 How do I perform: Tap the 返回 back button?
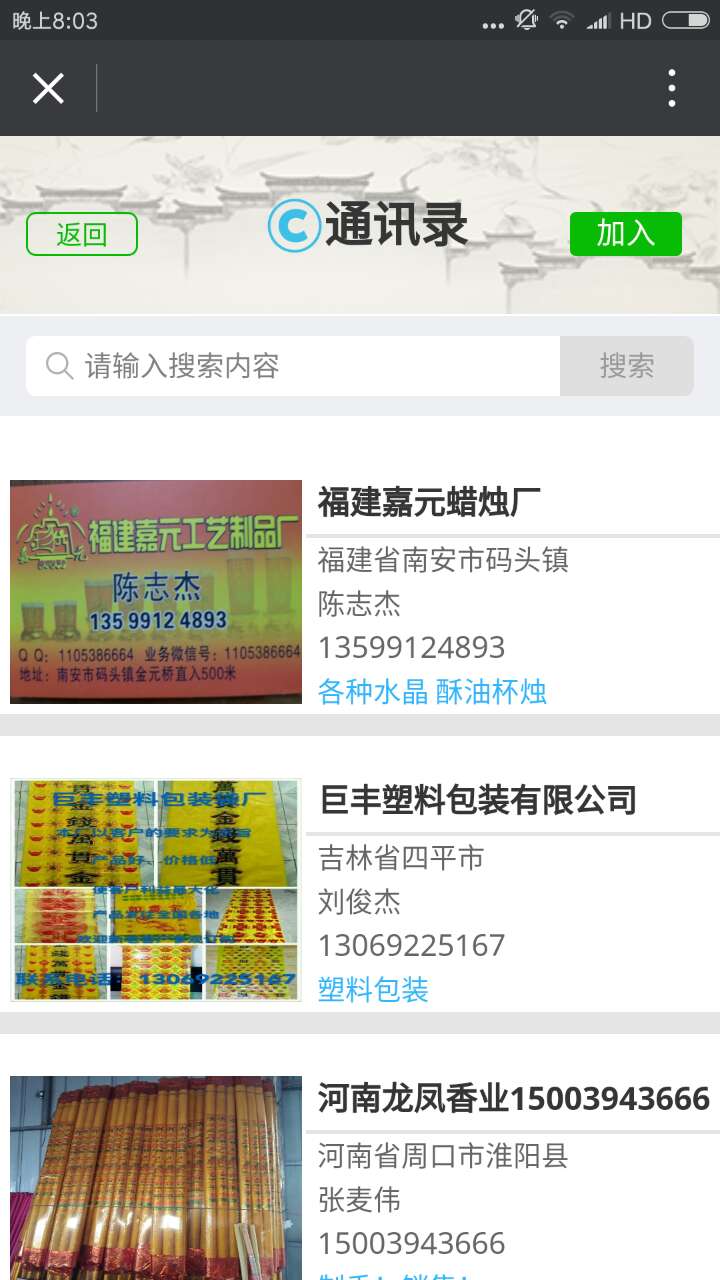(82, 234)
